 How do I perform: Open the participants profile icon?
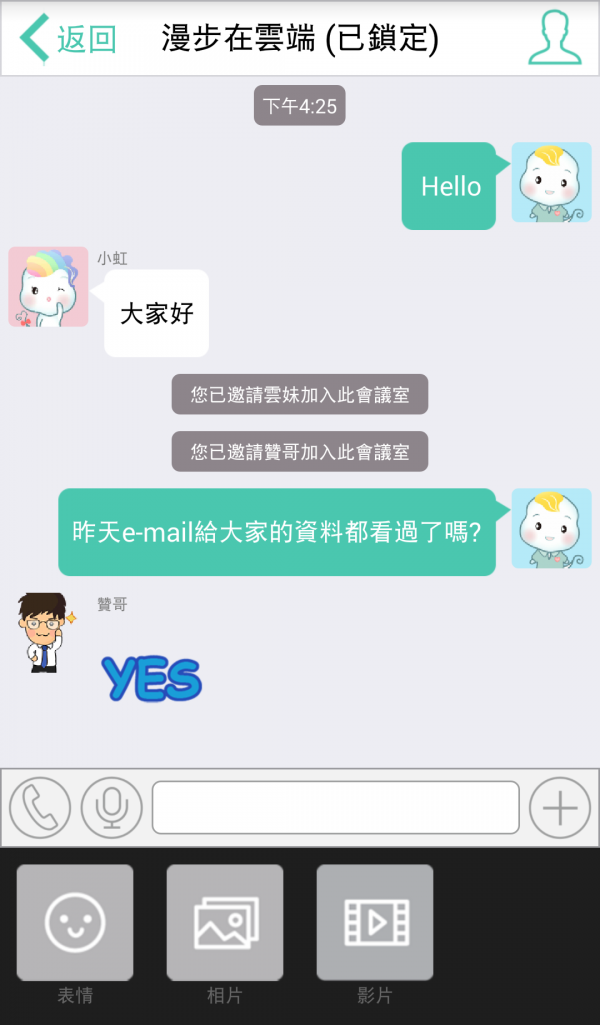(554, 38)
